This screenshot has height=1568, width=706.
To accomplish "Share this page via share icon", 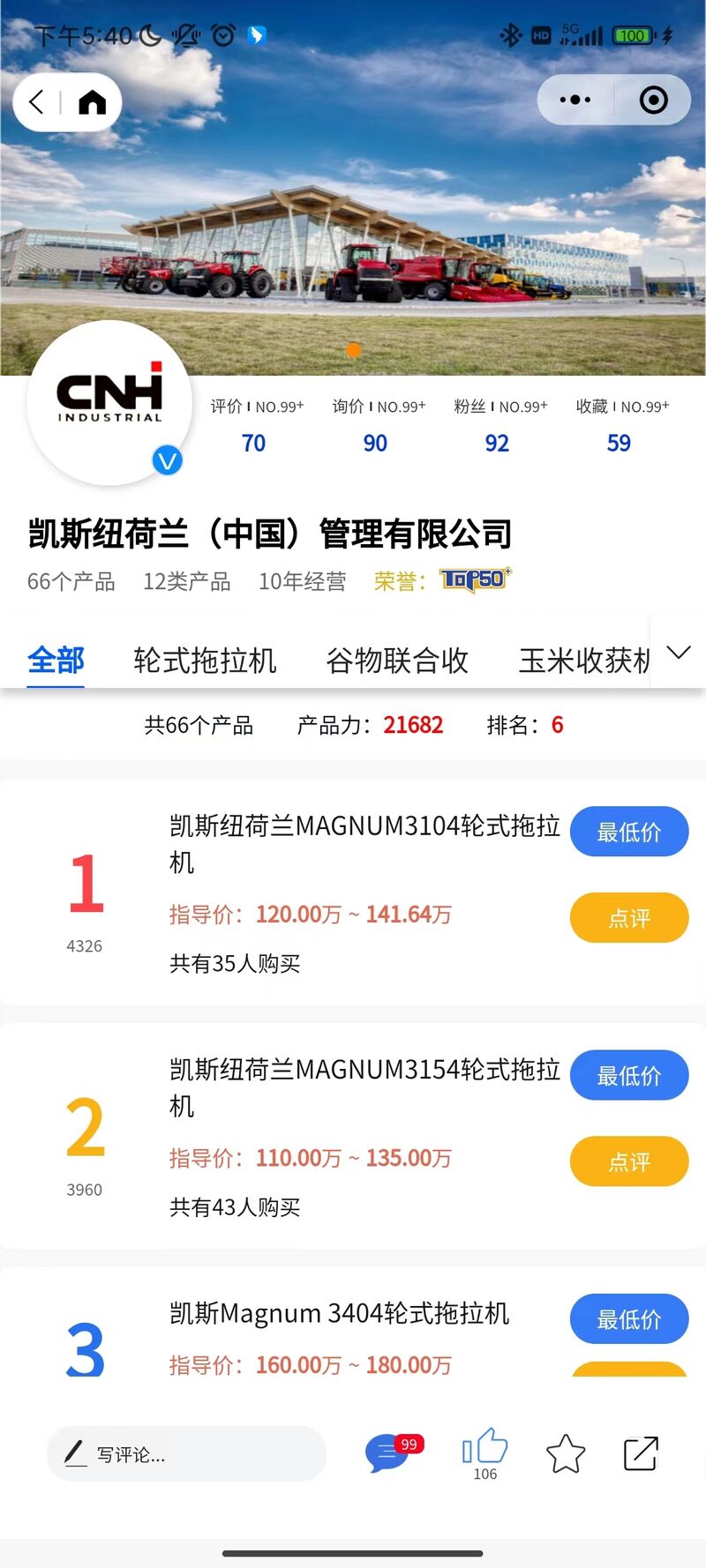I will tap(641, 1453).
